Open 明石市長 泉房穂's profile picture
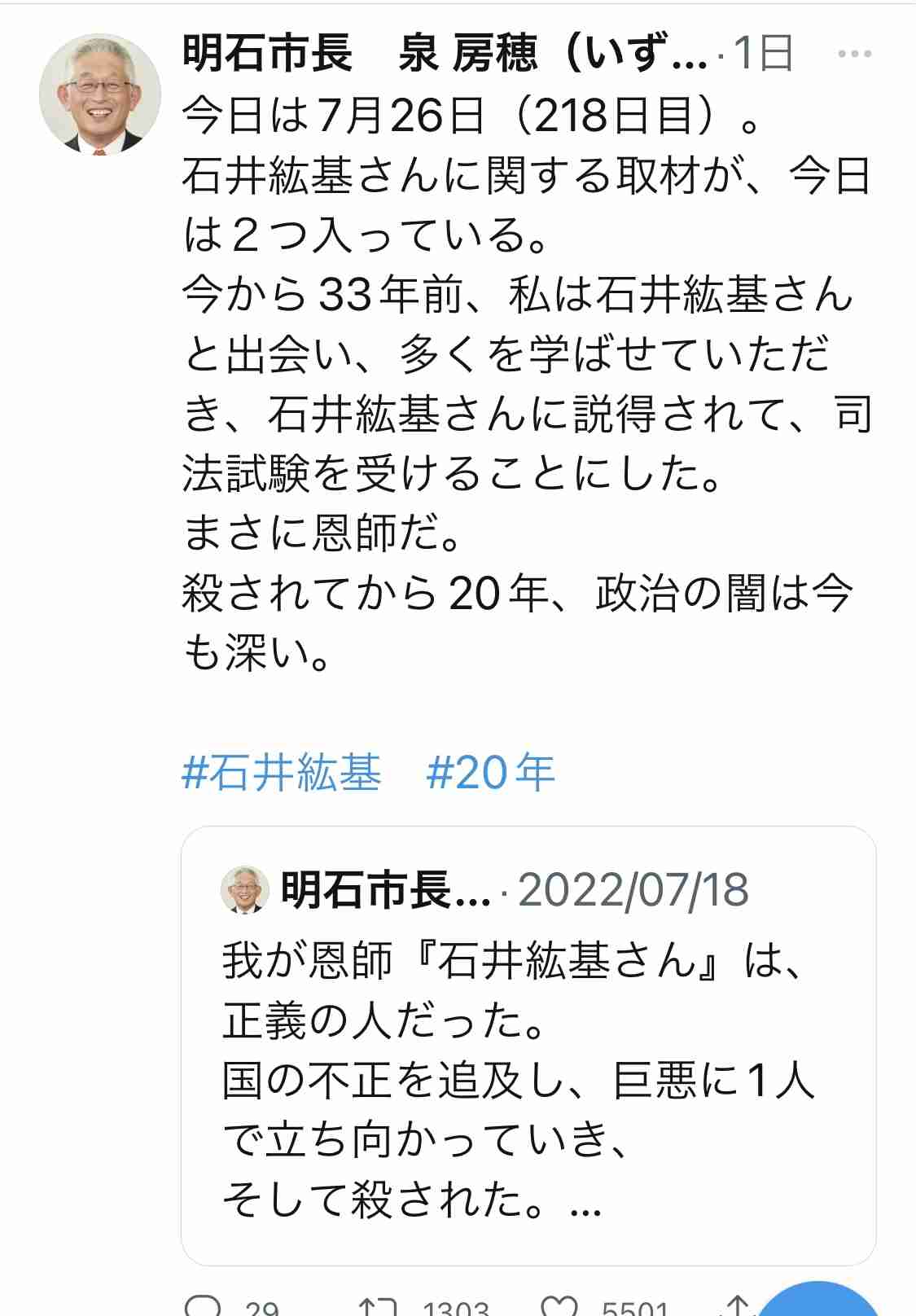 tap(99, 94)
